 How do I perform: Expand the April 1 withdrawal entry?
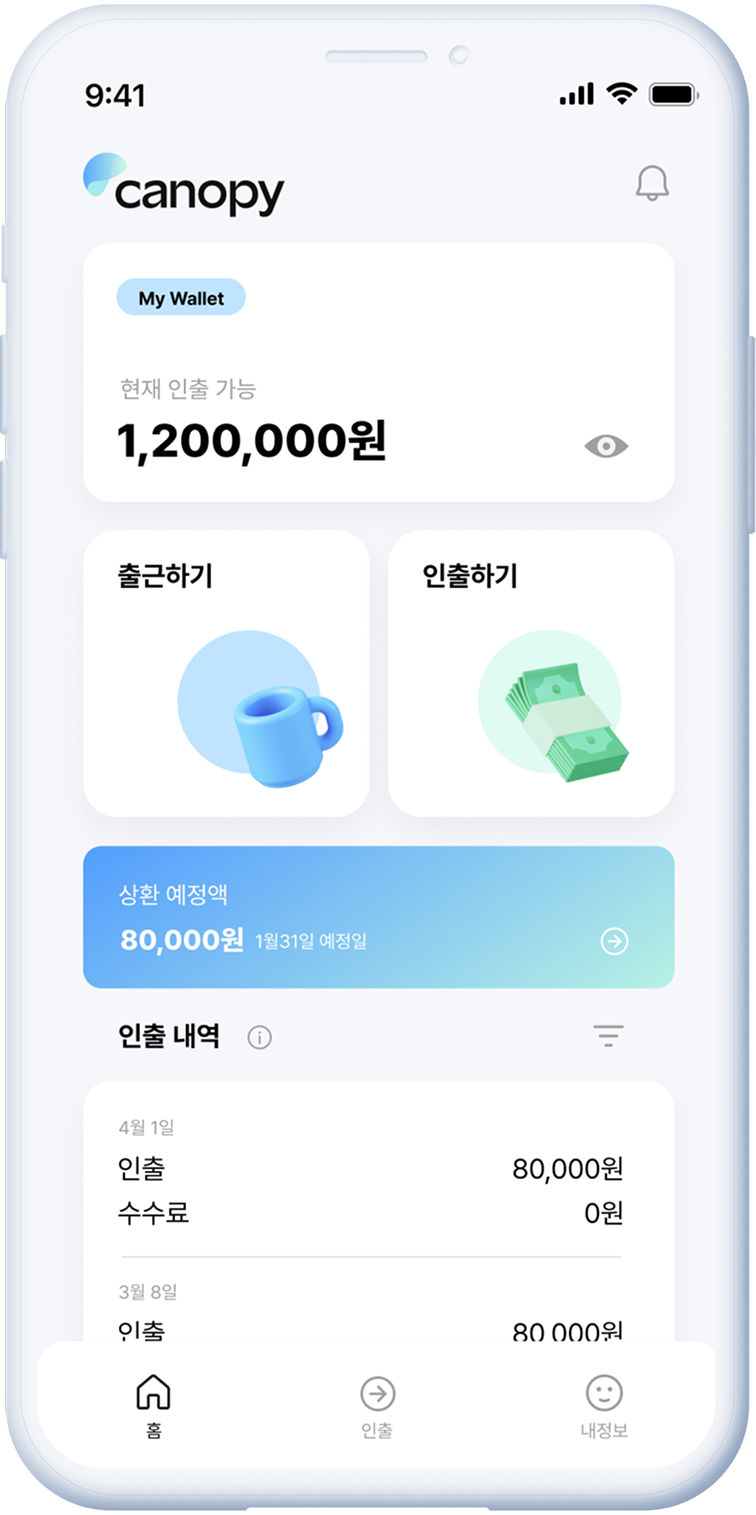tap(378, 1170)
